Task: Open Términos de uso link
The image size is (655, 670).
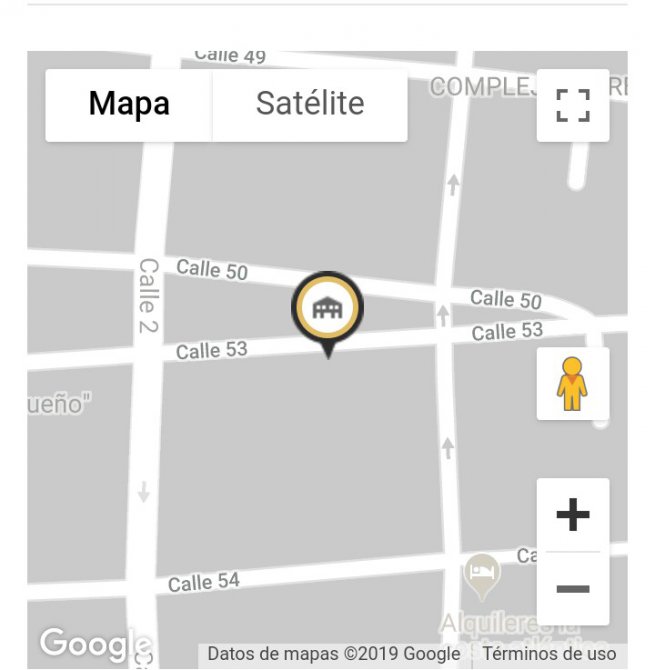Action: 549,654
